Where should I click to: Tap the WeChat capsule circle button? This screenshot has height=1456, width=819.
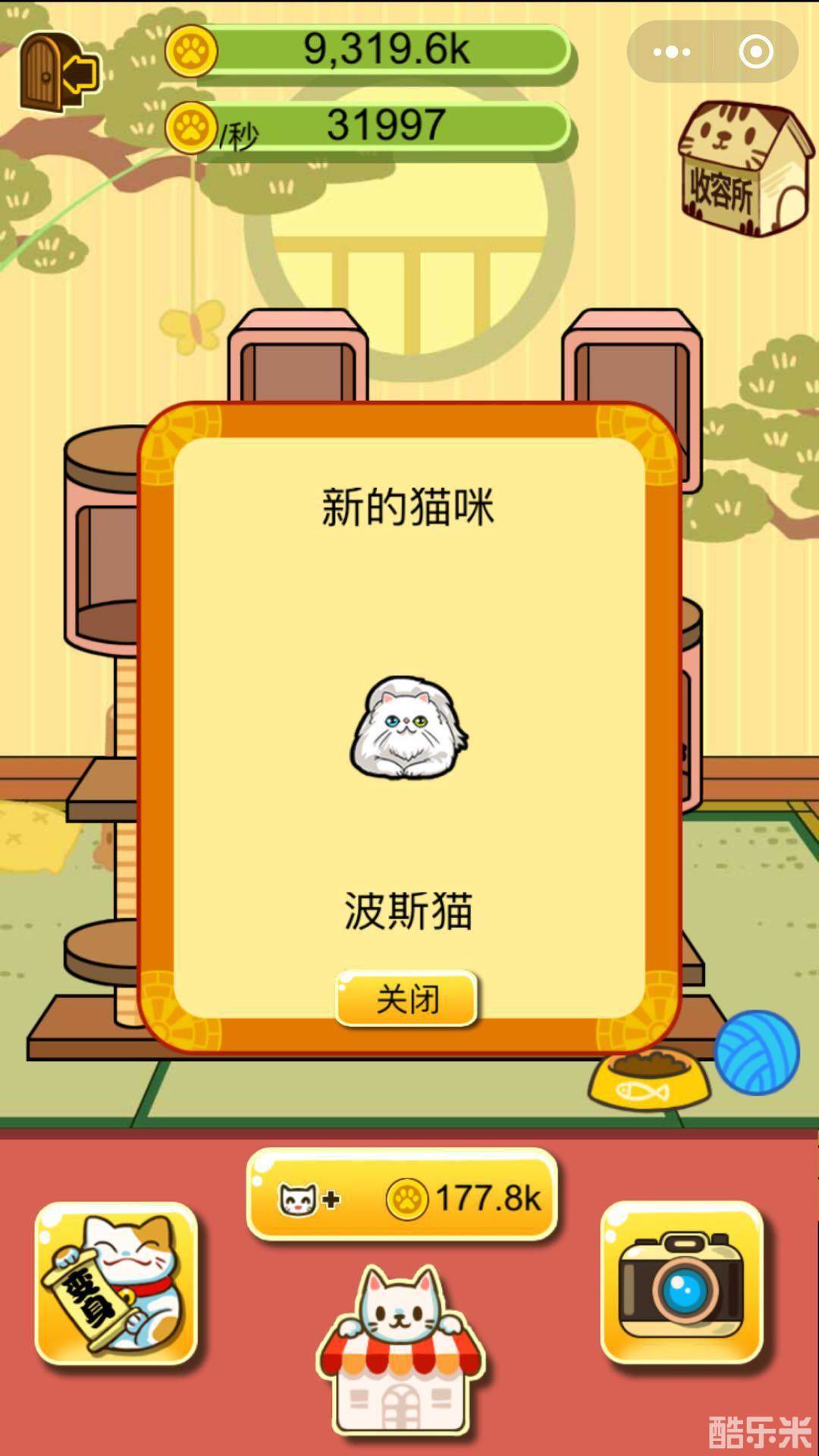(x=755, y=52)
